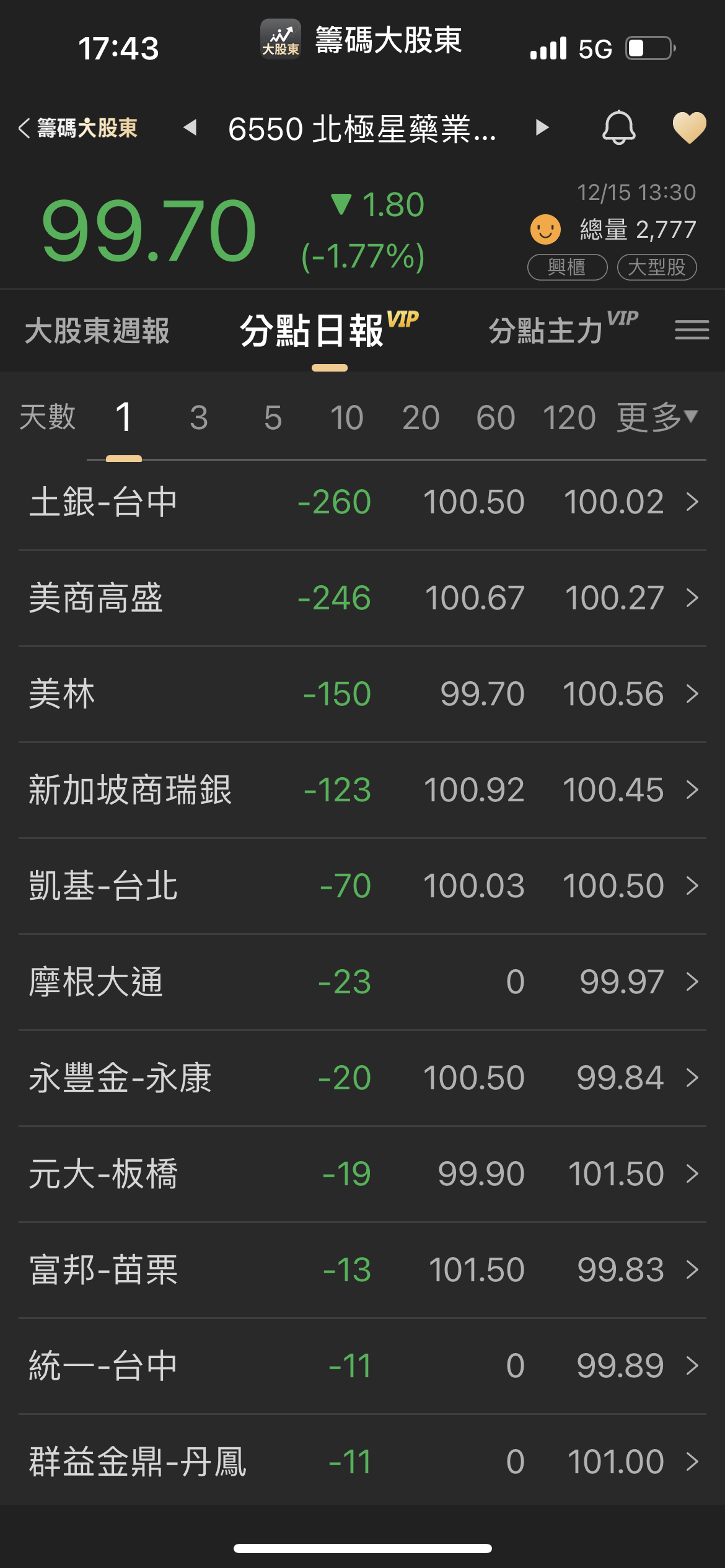Open the 土銀-台中 broker row
This screenshot has width=725, height=1568.
point(362,502)
